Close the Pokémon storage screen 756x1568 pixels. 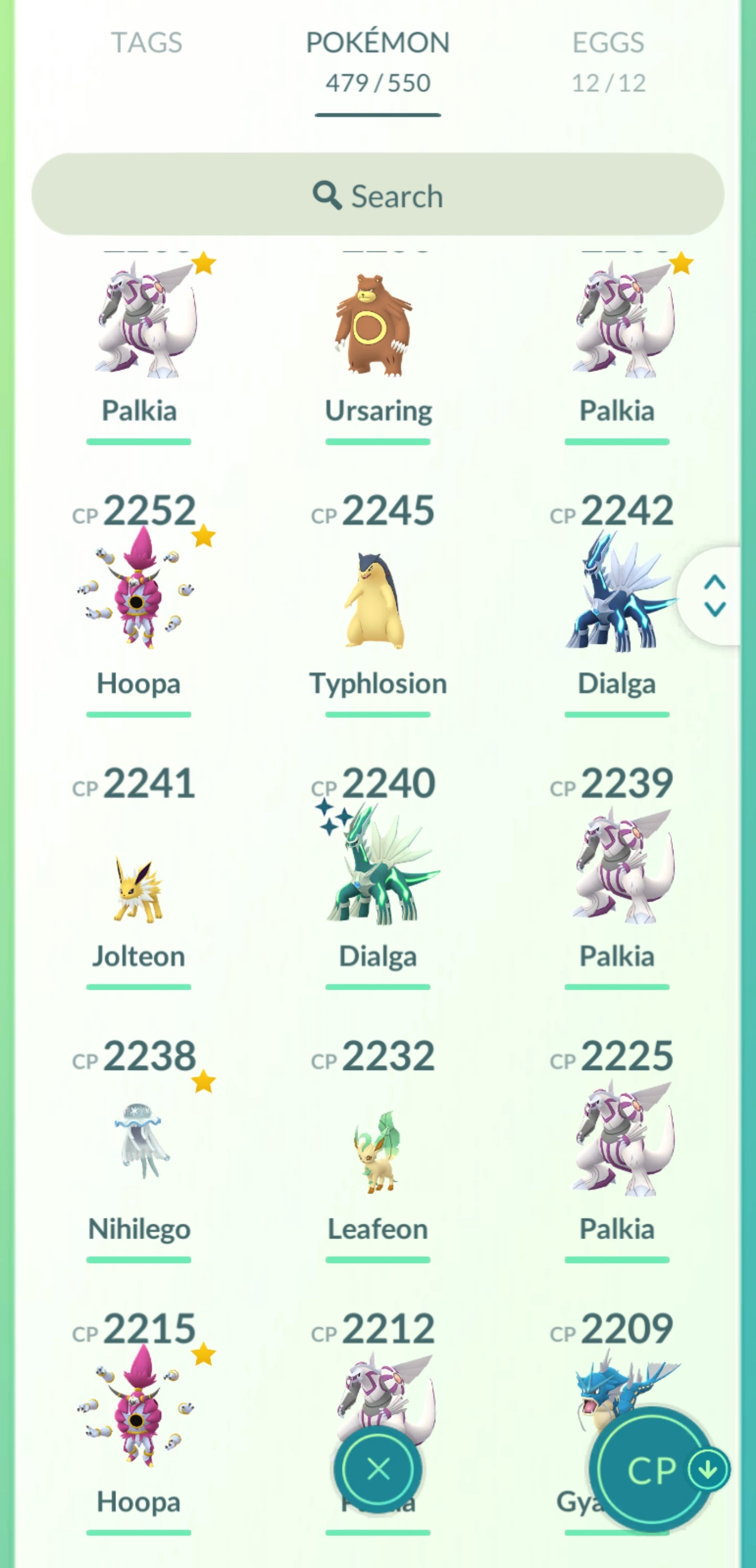(377, 1469)
